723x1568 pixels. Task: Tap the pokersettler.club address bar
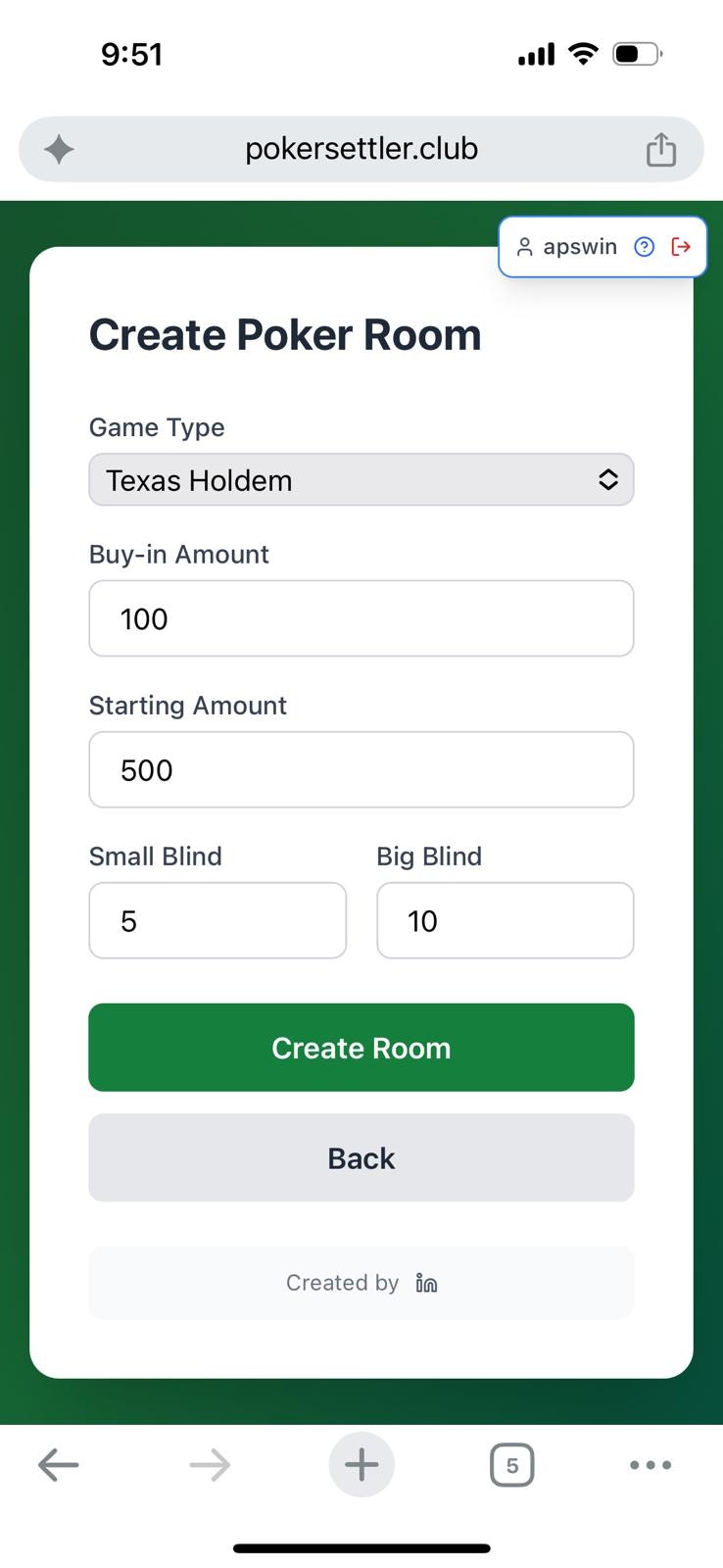pyautogui.click(x=361, y=149)
